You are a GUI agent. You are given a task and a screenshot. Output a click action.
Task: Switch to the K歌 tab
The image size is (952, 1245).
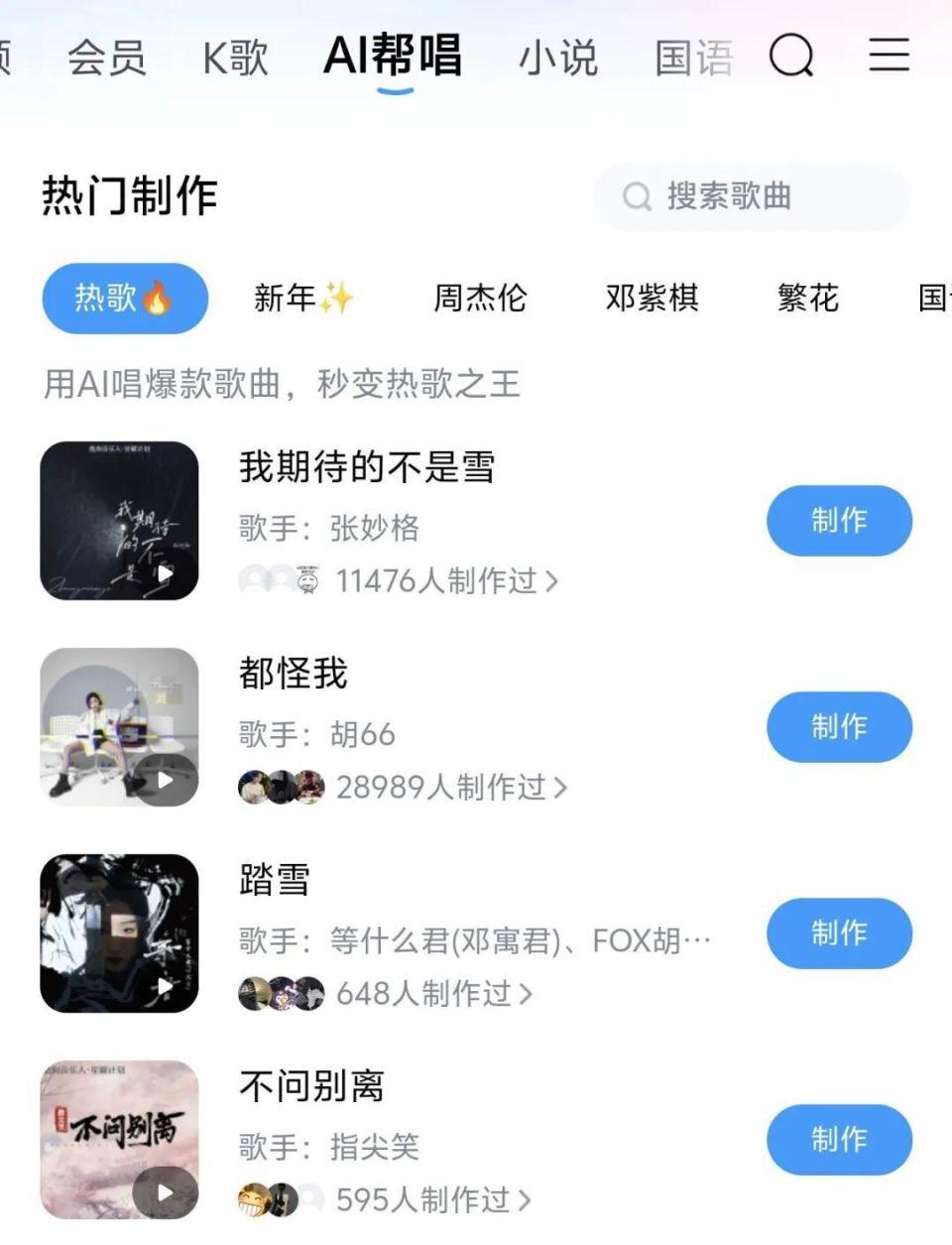[x=235, y=58]
